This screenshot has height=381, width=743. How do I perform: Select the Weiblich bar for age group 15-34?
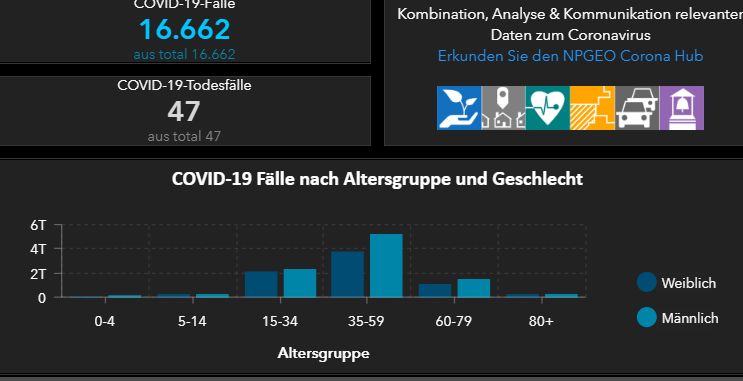[x=261, y=284]
